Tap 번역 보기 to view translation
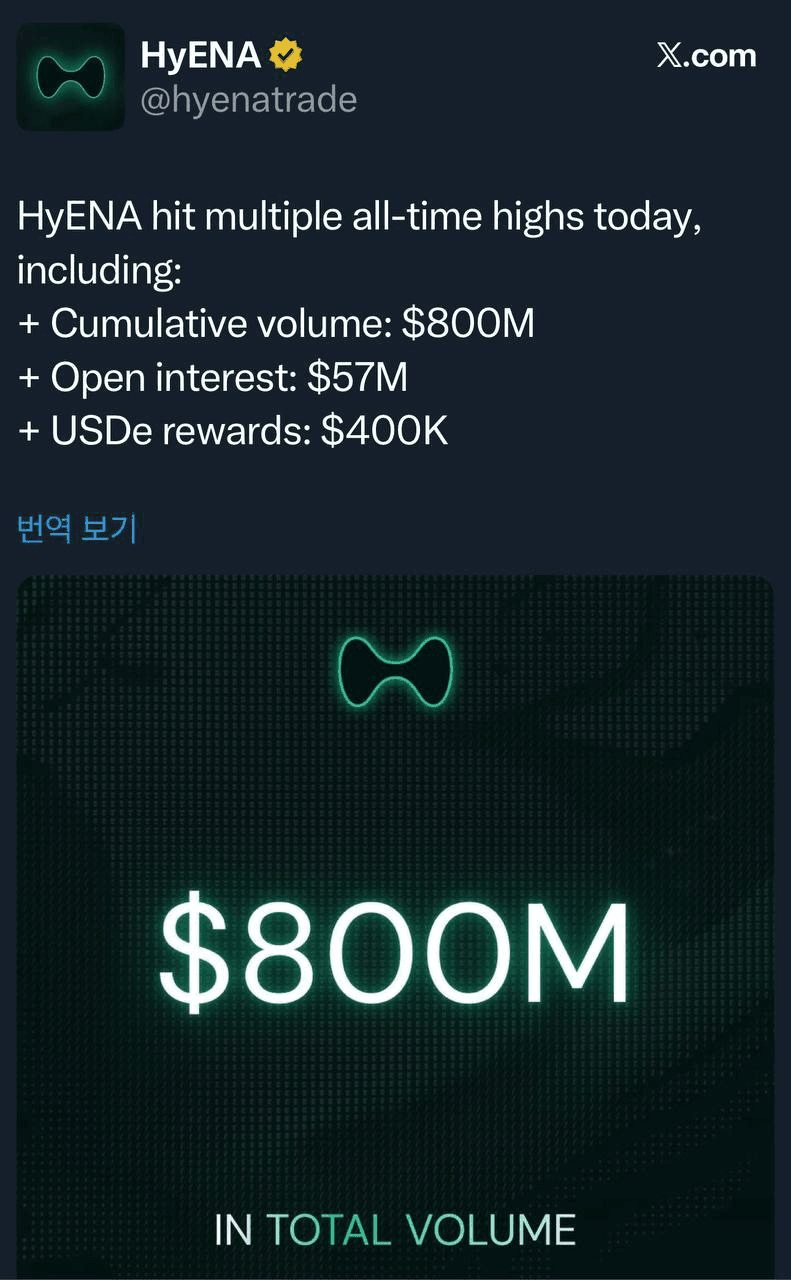791x1280 pixels. pyautogui.click(x=76, y=528)
